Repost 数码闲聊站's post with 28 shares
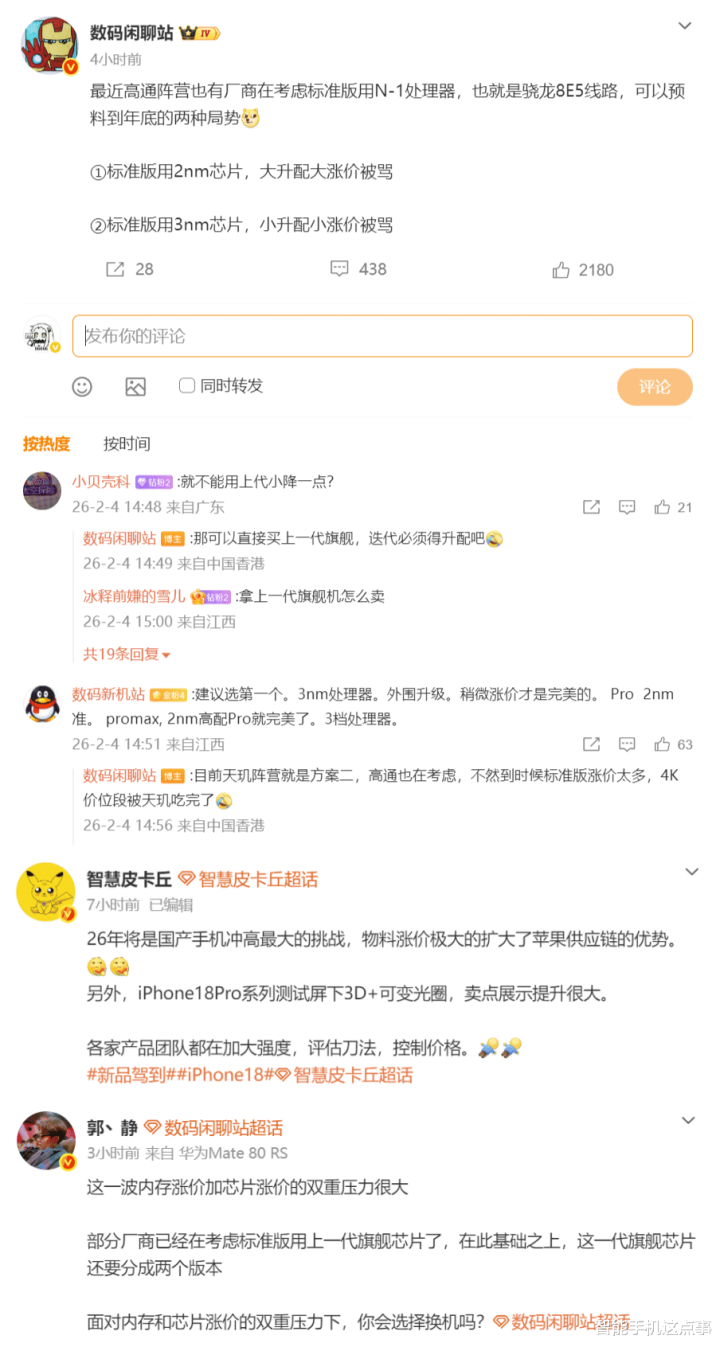Screen dimensions: 720x1347 (130, 269)
